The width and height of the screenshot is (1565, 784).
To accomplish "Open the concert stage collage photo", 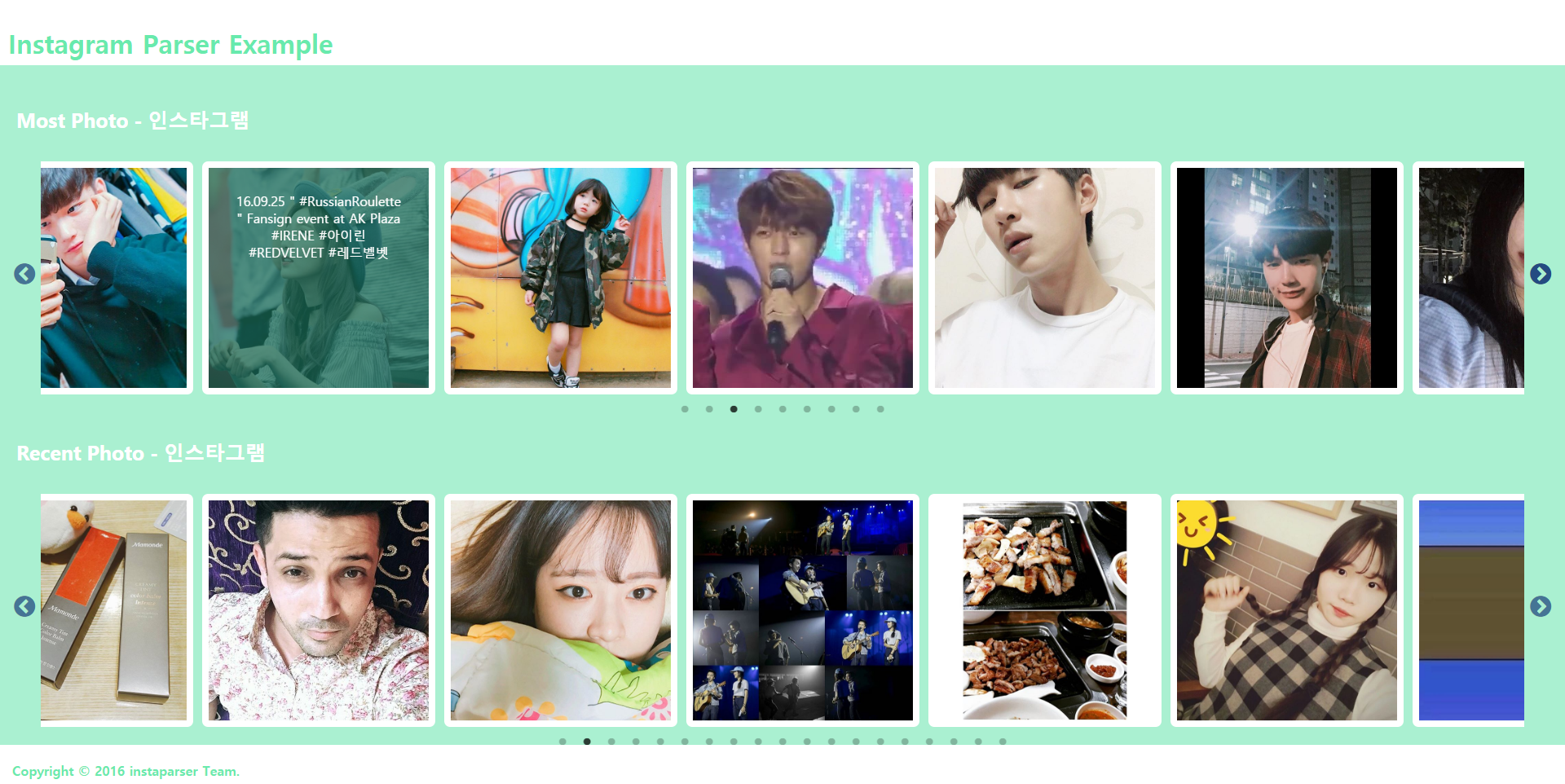I will pyautogui.click(x=803, y=610).
